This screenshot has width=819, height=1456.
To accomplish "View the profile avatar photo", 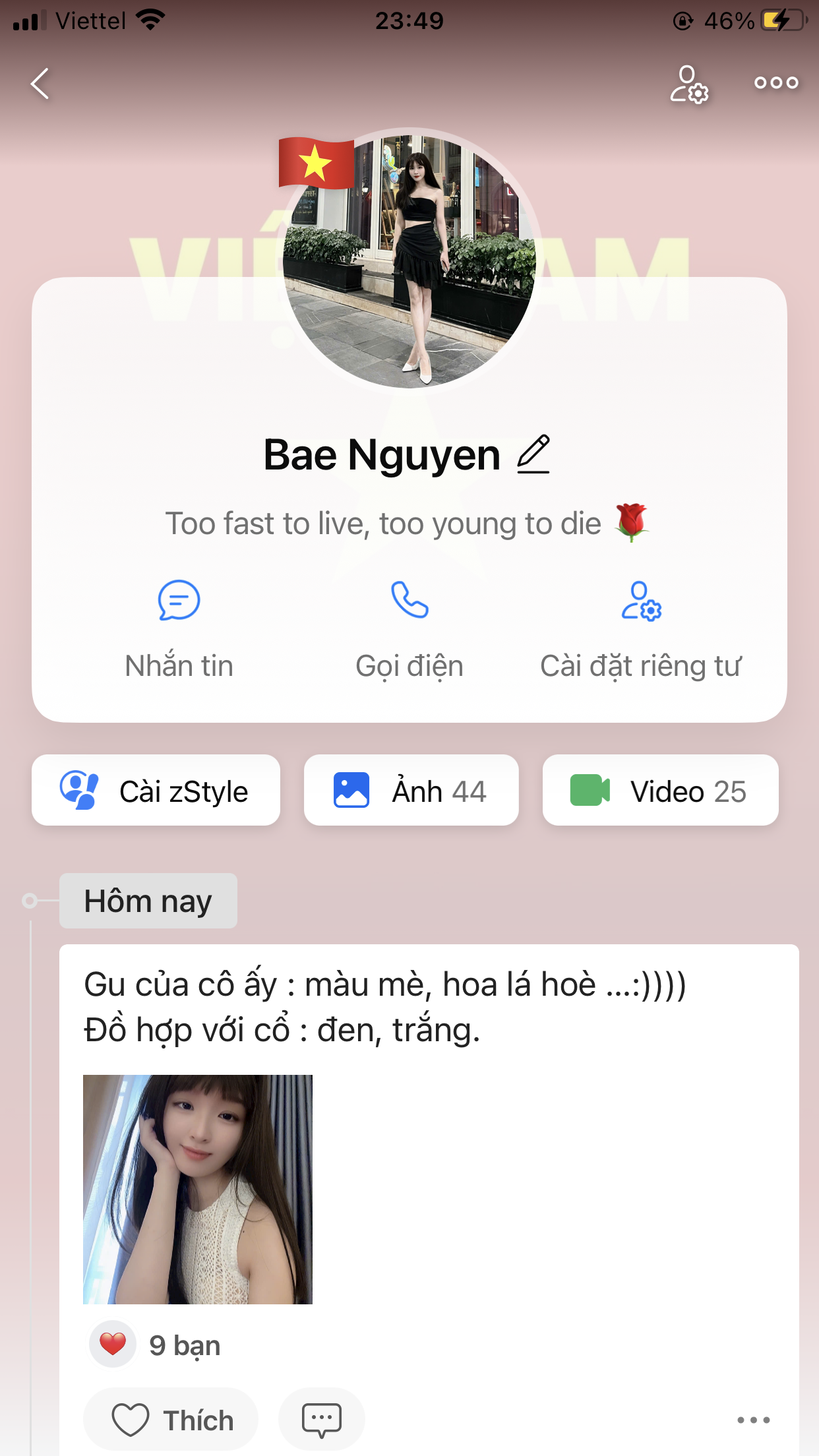I will [x=409, y=260].
